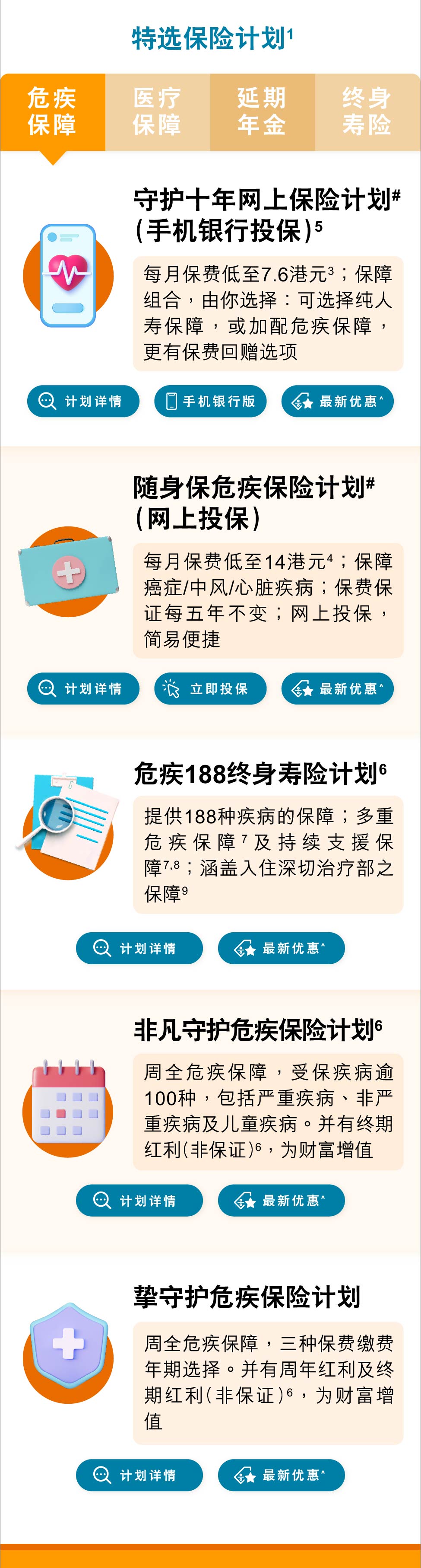Select the 危疾保障 tab
Viewport: 421px width, 1568px height.
click(x=53, y=112)
